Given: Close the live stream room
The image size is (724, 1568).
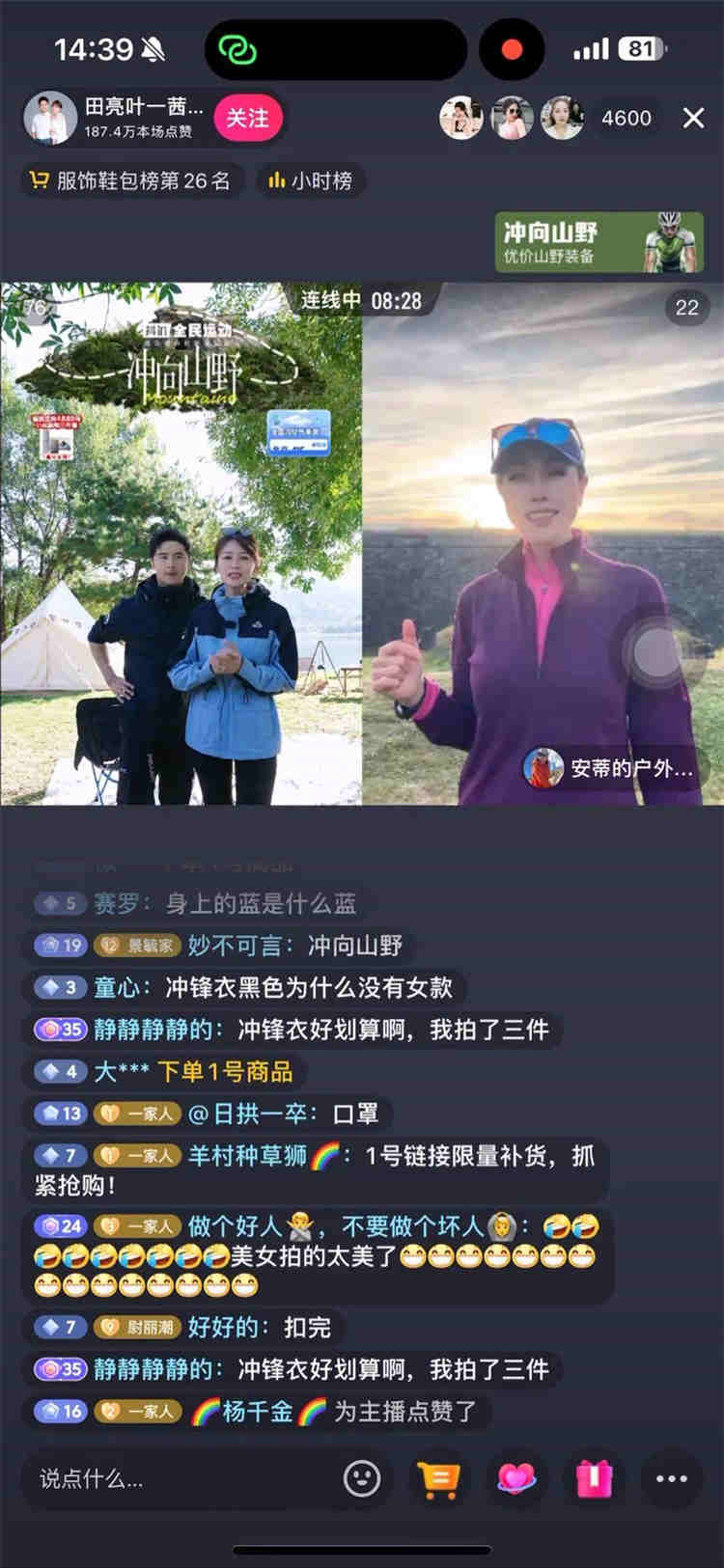Looking at the screenshot, I should pyautogui.click(x=693, y=118).
